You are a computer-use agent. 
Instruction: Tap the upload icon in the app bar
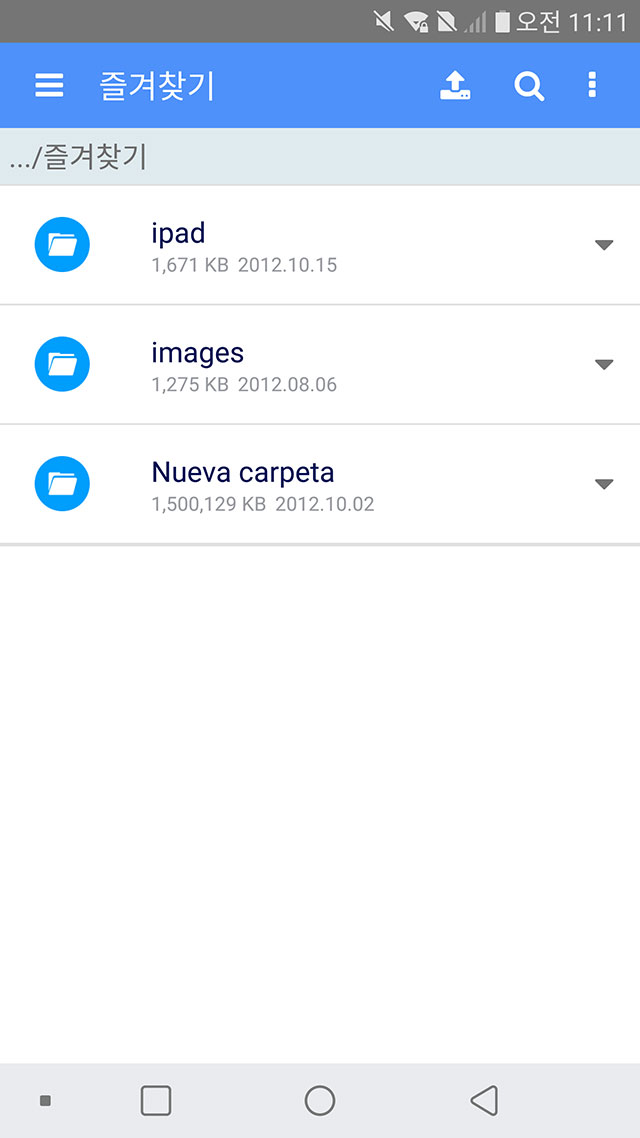click(x=455, y=86)
